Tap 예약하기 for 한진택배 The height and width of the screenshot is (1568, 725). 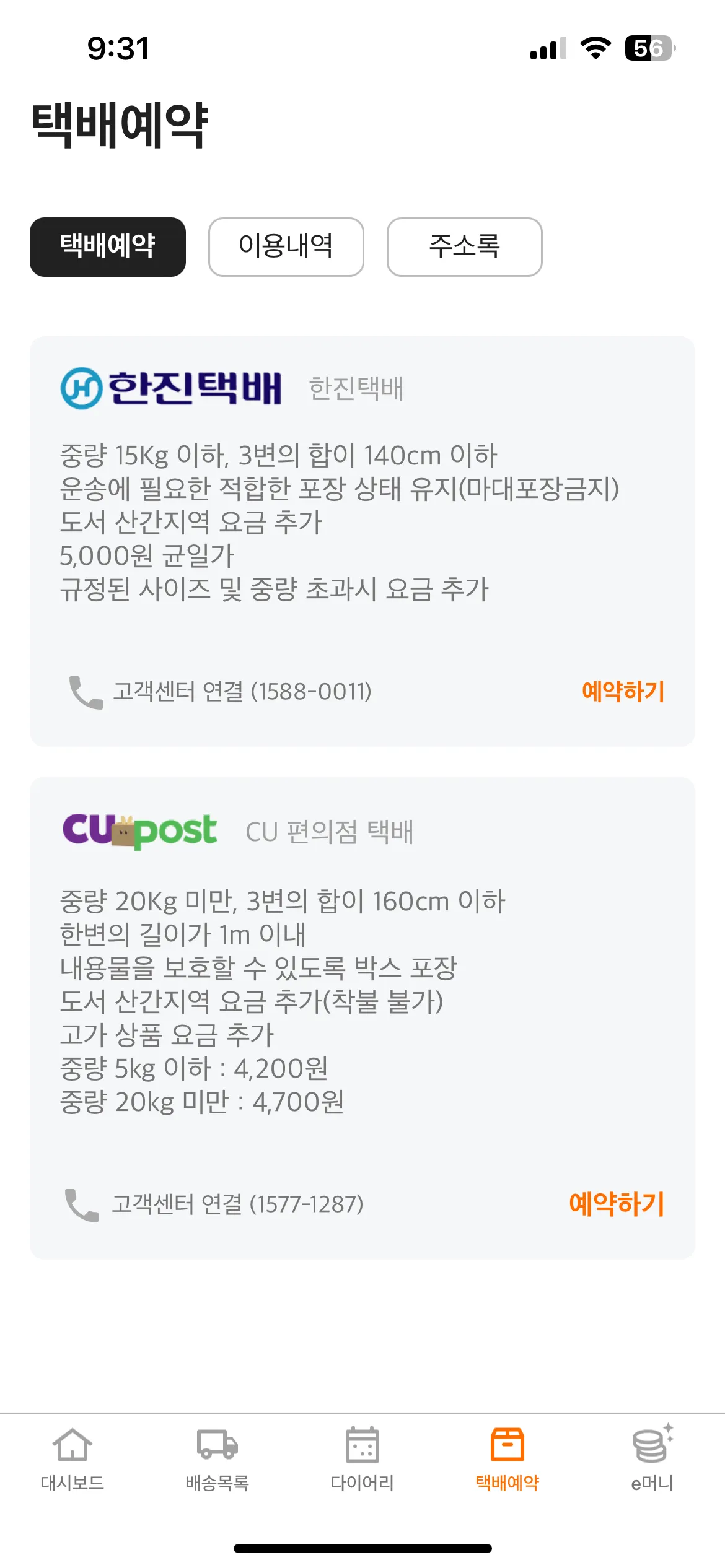tap(623, 692)
